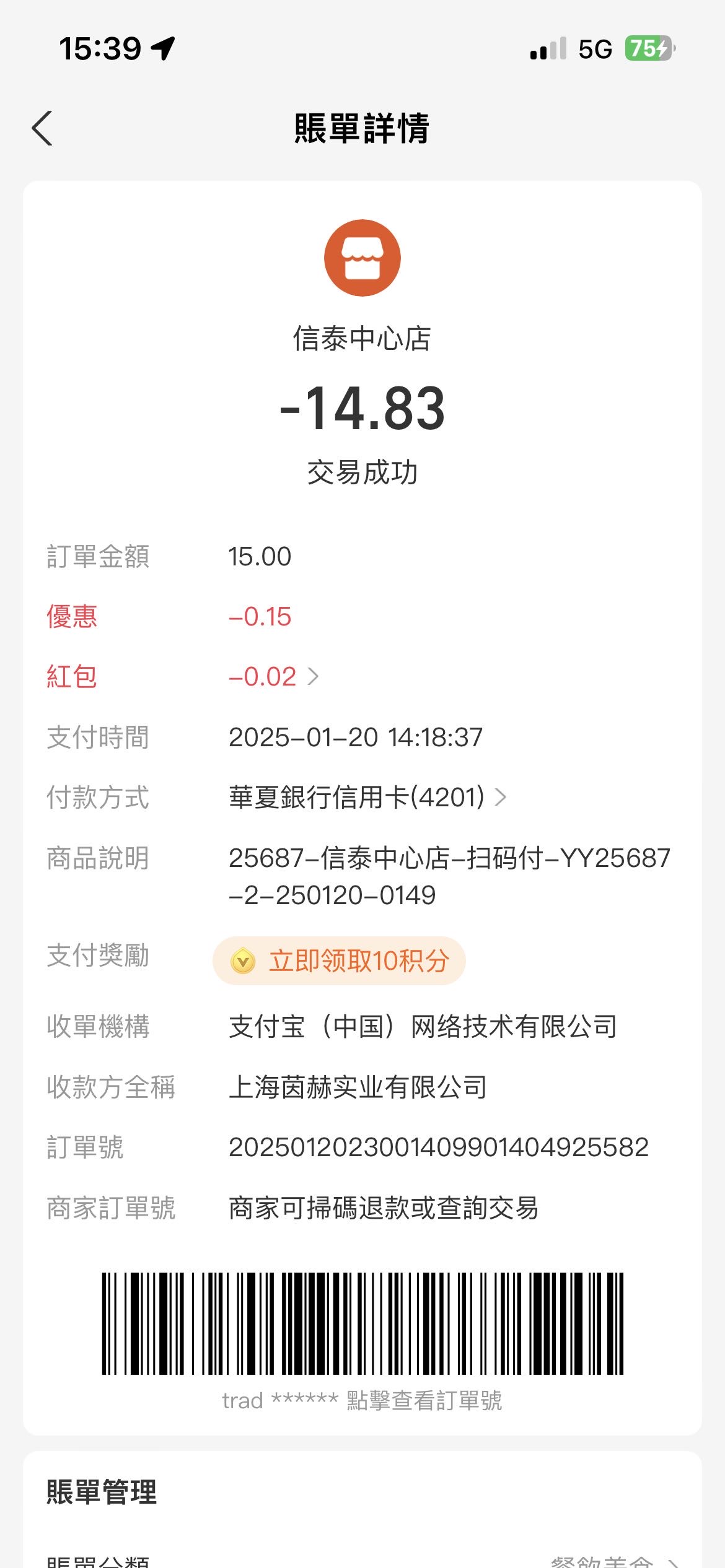
Task: Open the 信泰中心店 merchant icon
Action: tap(362, 258)
